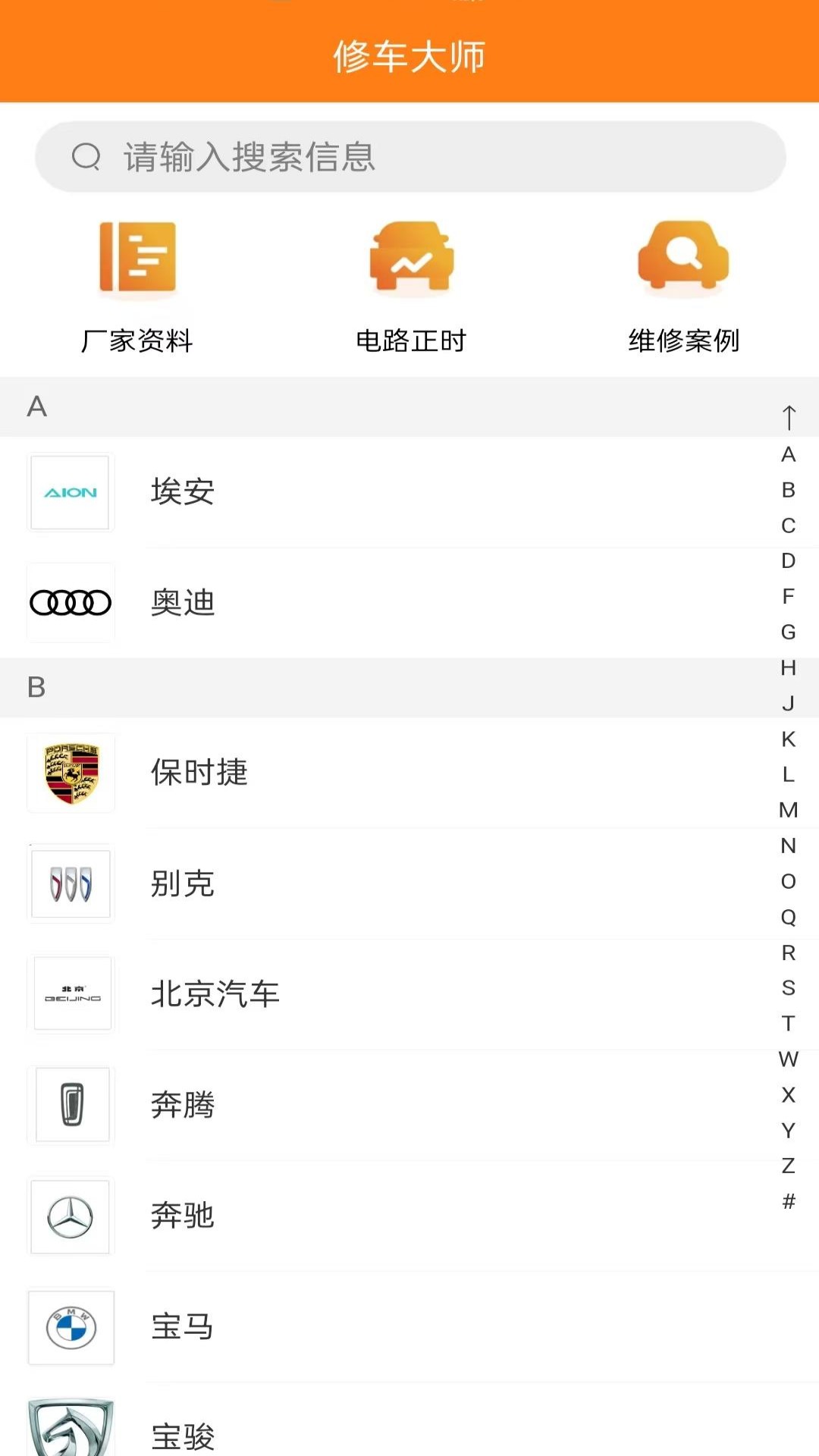Jump to letter M in the index
819x1456 pixels.
pyautogui.click(x=787, y=810)
